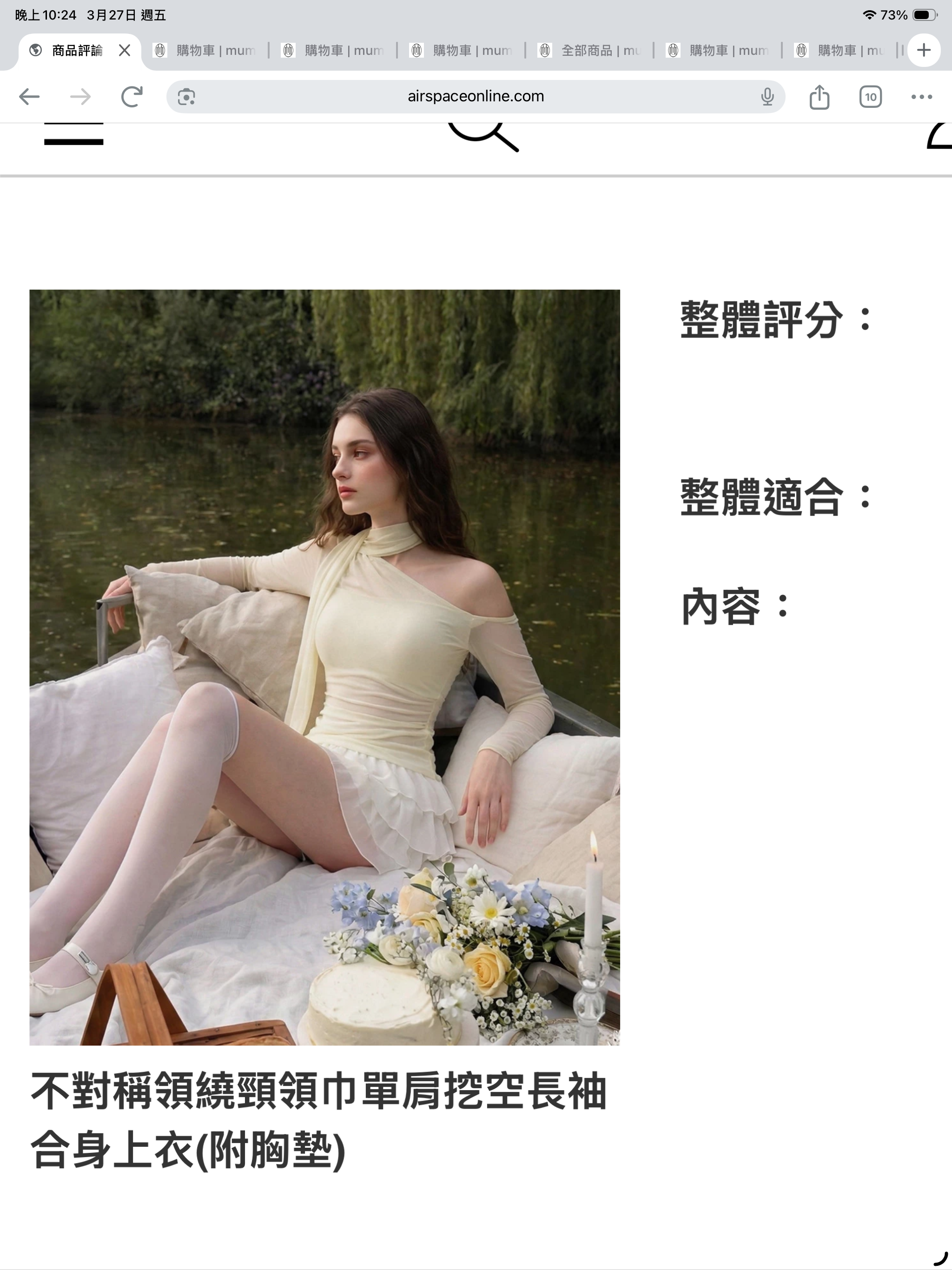Reload the current page

pyautogui.click(x=132, y=96)
